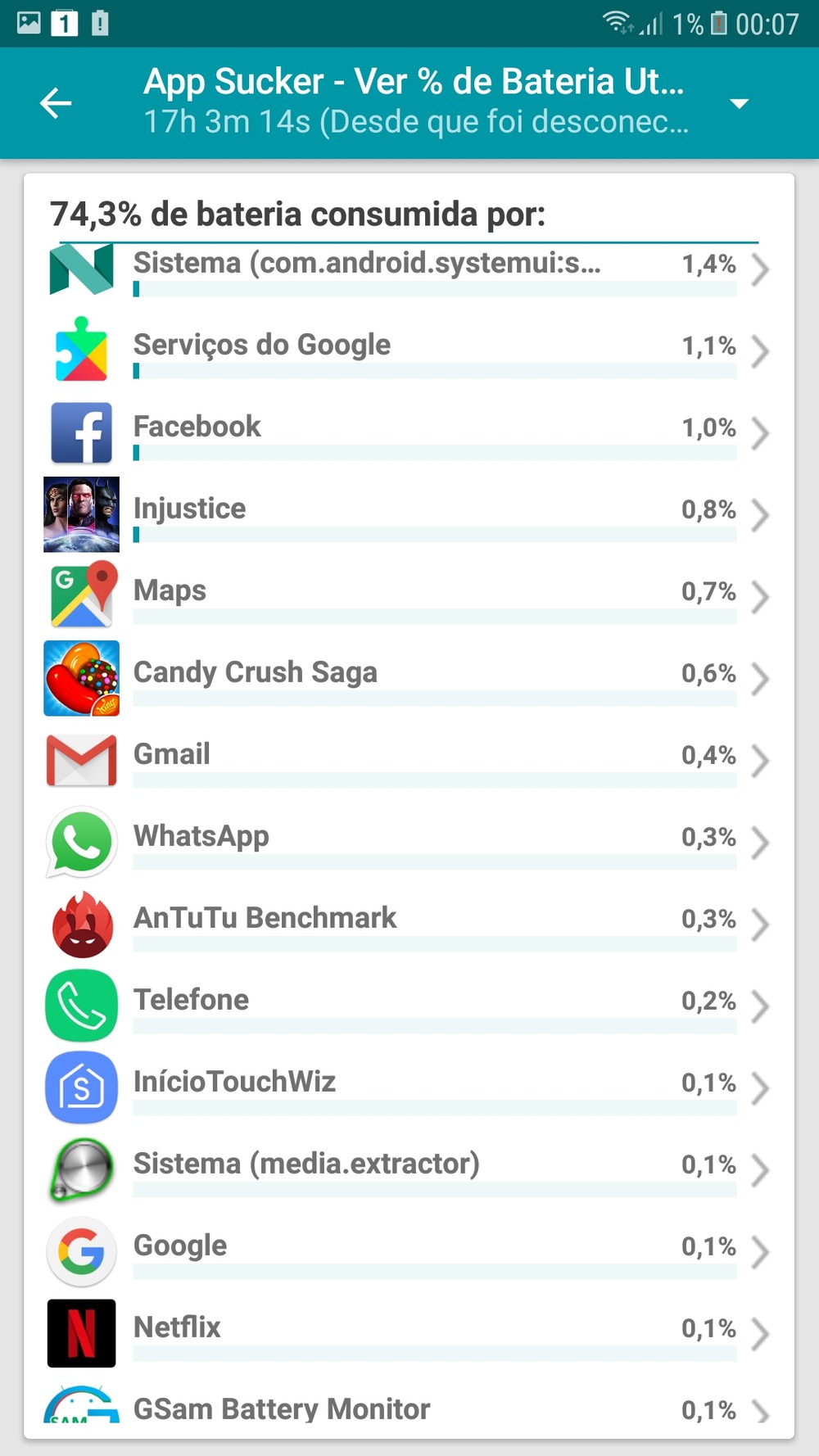Open Injustice battery usage details
Image resolution: width=819 pixels, height=1456 pixels.
point(409,513)
